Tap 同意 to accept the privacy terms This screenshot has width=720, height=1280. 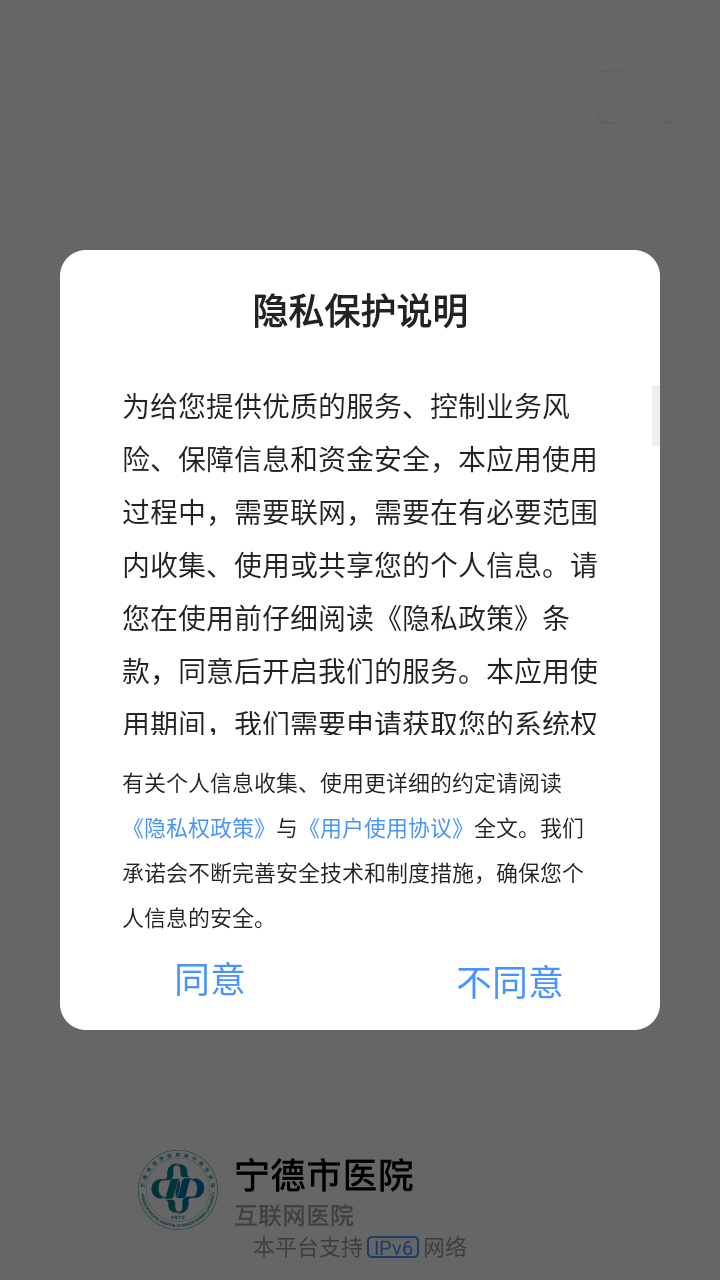click(210, 980)
